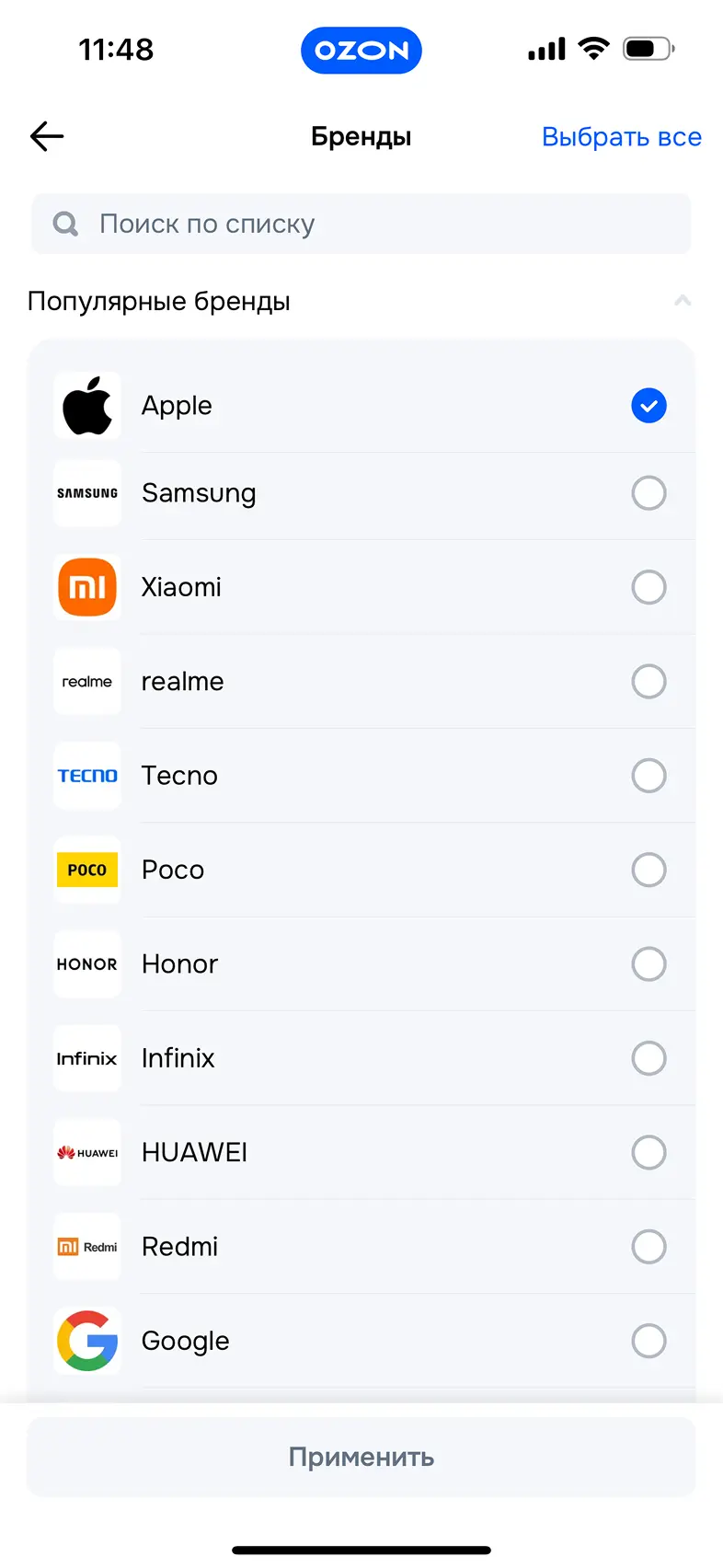The height and width of the screenshot is (1568, 723).
Task: Apply the filter with "Применить"
Action: point(361,1457)
